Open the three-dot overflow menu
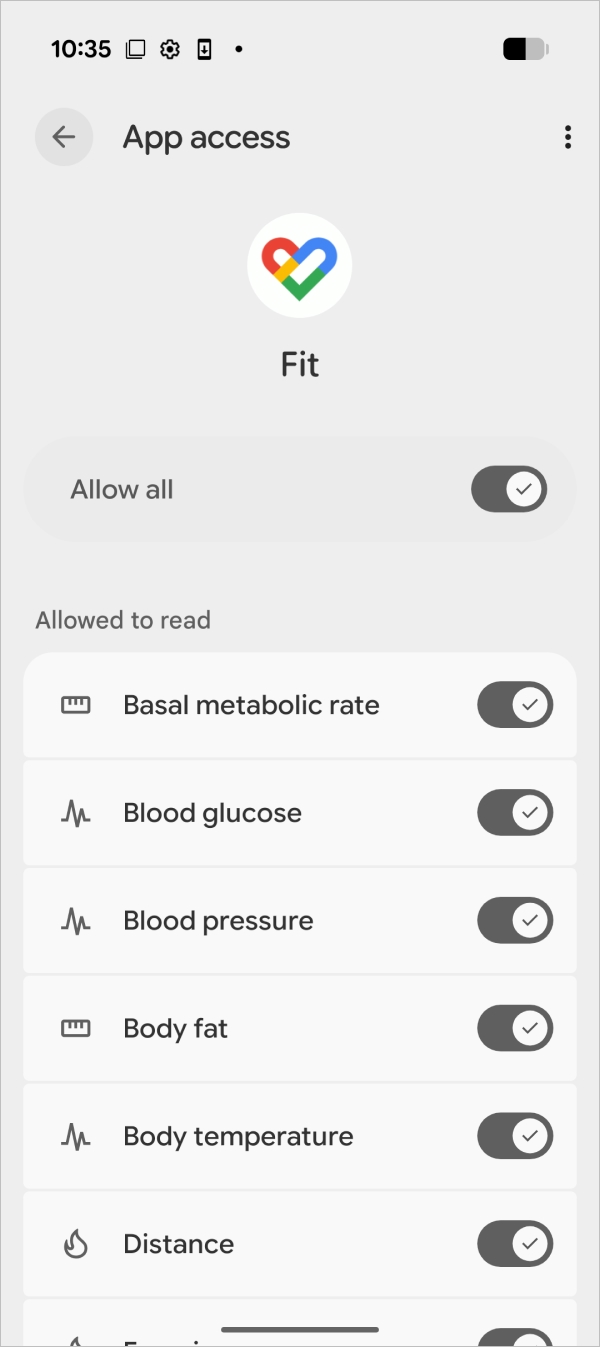Screen dimensions: 600x1347 tap(567, 137)
